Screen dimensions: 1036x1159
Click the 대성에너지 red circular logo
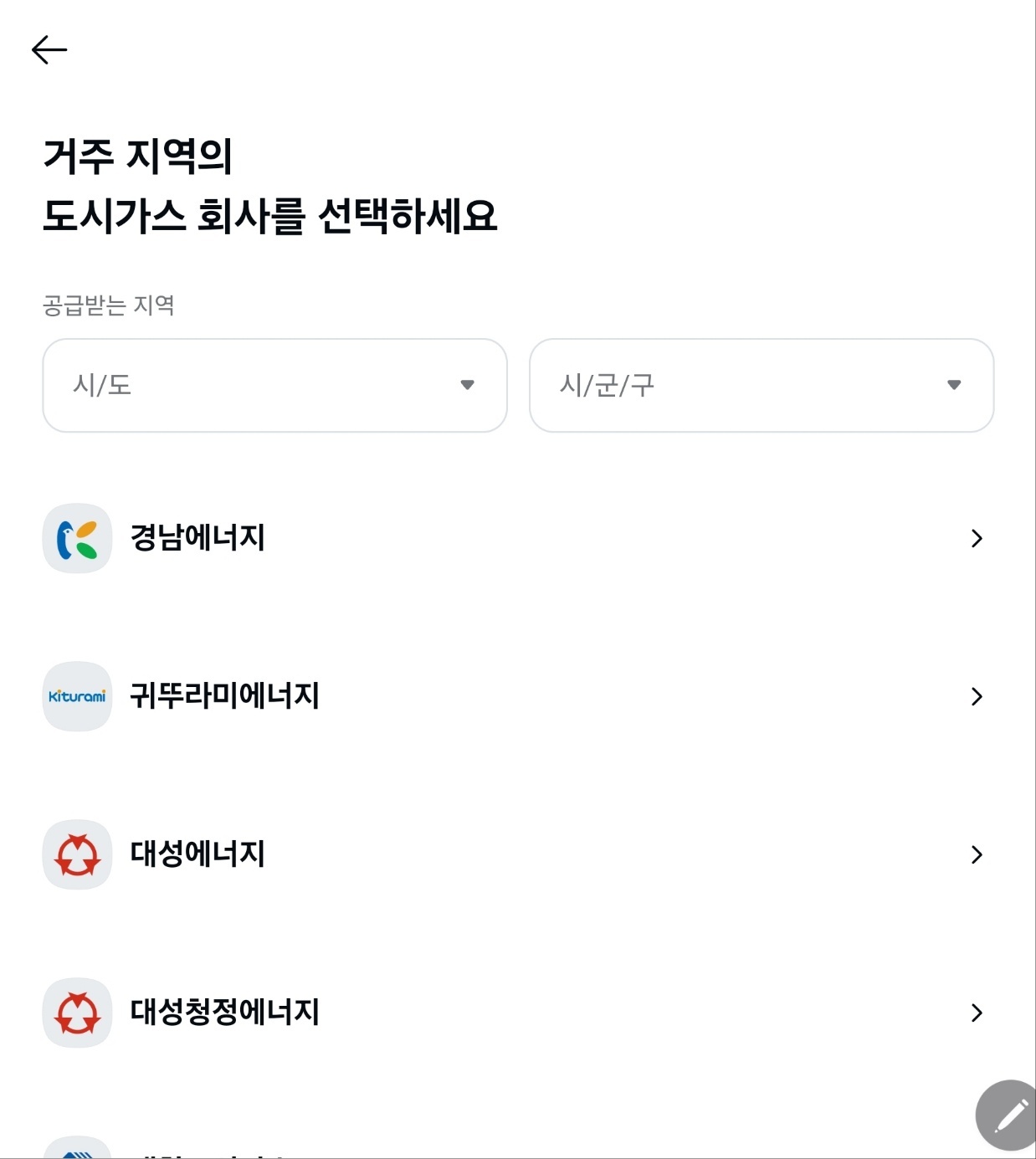click(x=76, y=854)
